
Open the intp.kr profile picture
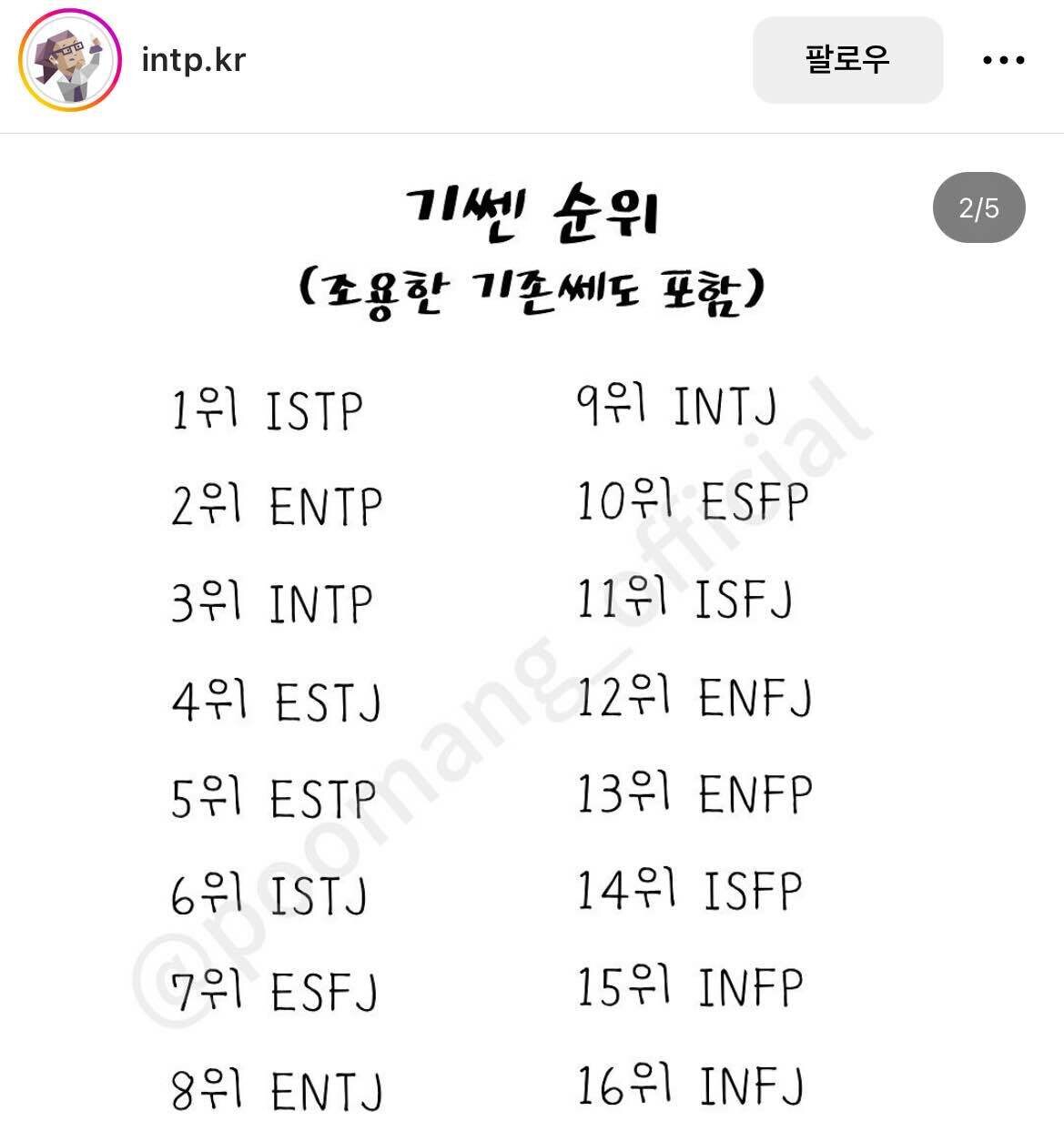click(70, 61)
